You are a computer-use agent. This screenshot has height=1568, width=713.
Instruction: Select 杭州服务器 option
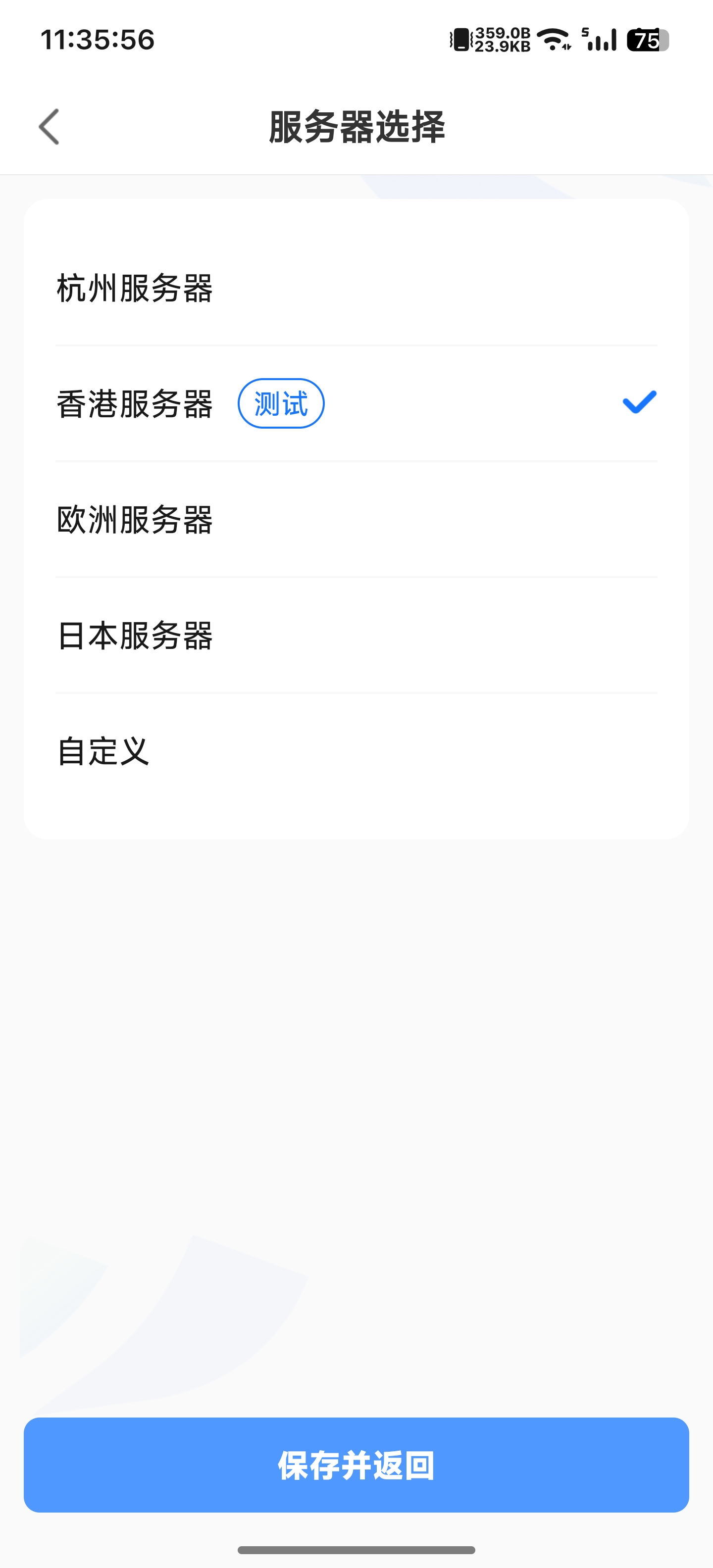[135, 288]
